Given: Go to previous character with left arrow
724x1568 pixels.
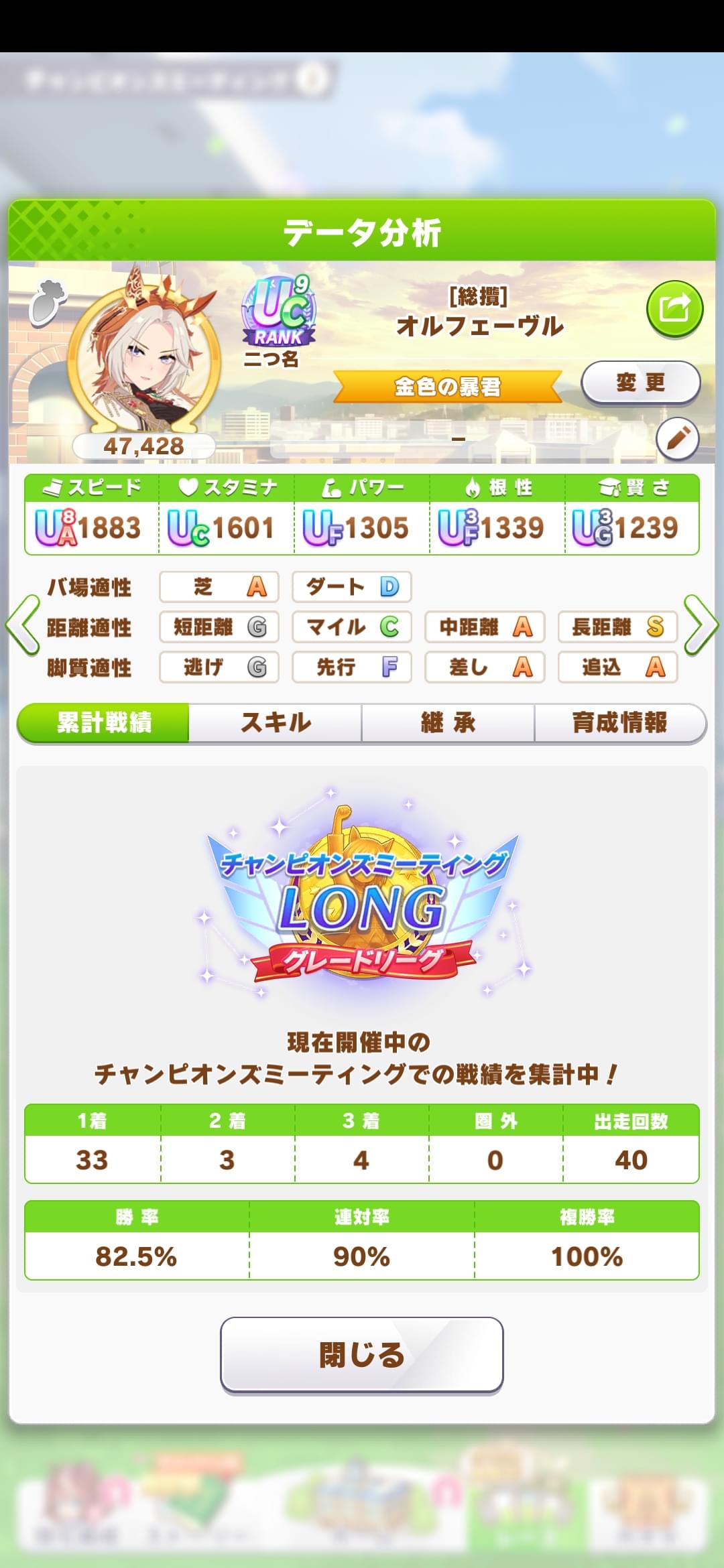Looking at the screenshot, I should click(23, 625).
